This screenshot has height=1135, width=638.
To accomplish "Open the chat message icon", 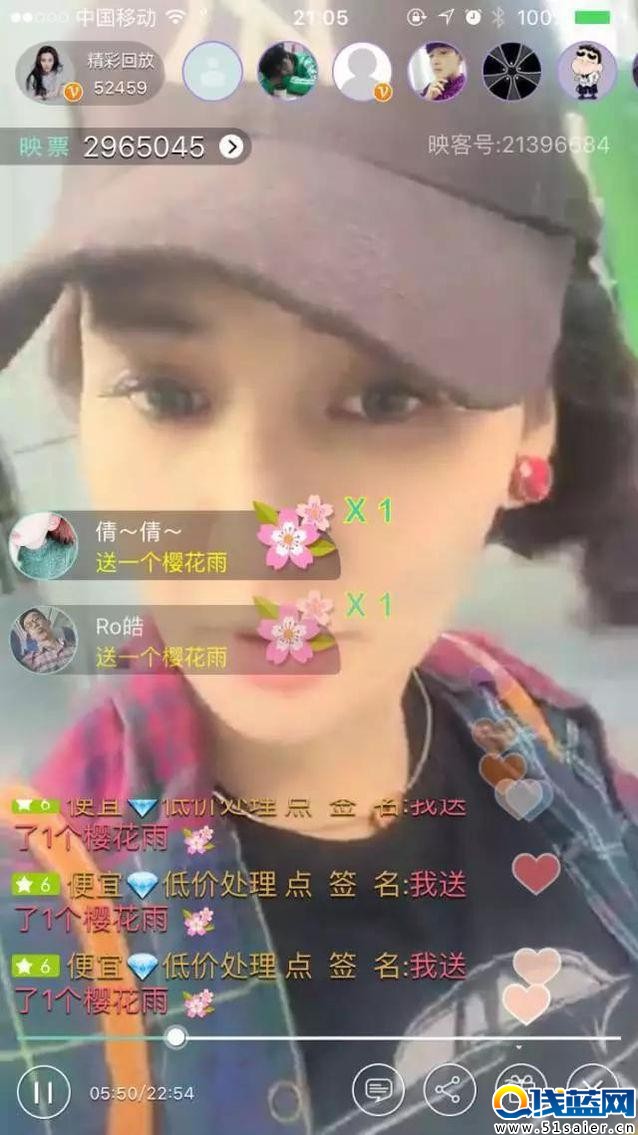I will pos(378,1090).
